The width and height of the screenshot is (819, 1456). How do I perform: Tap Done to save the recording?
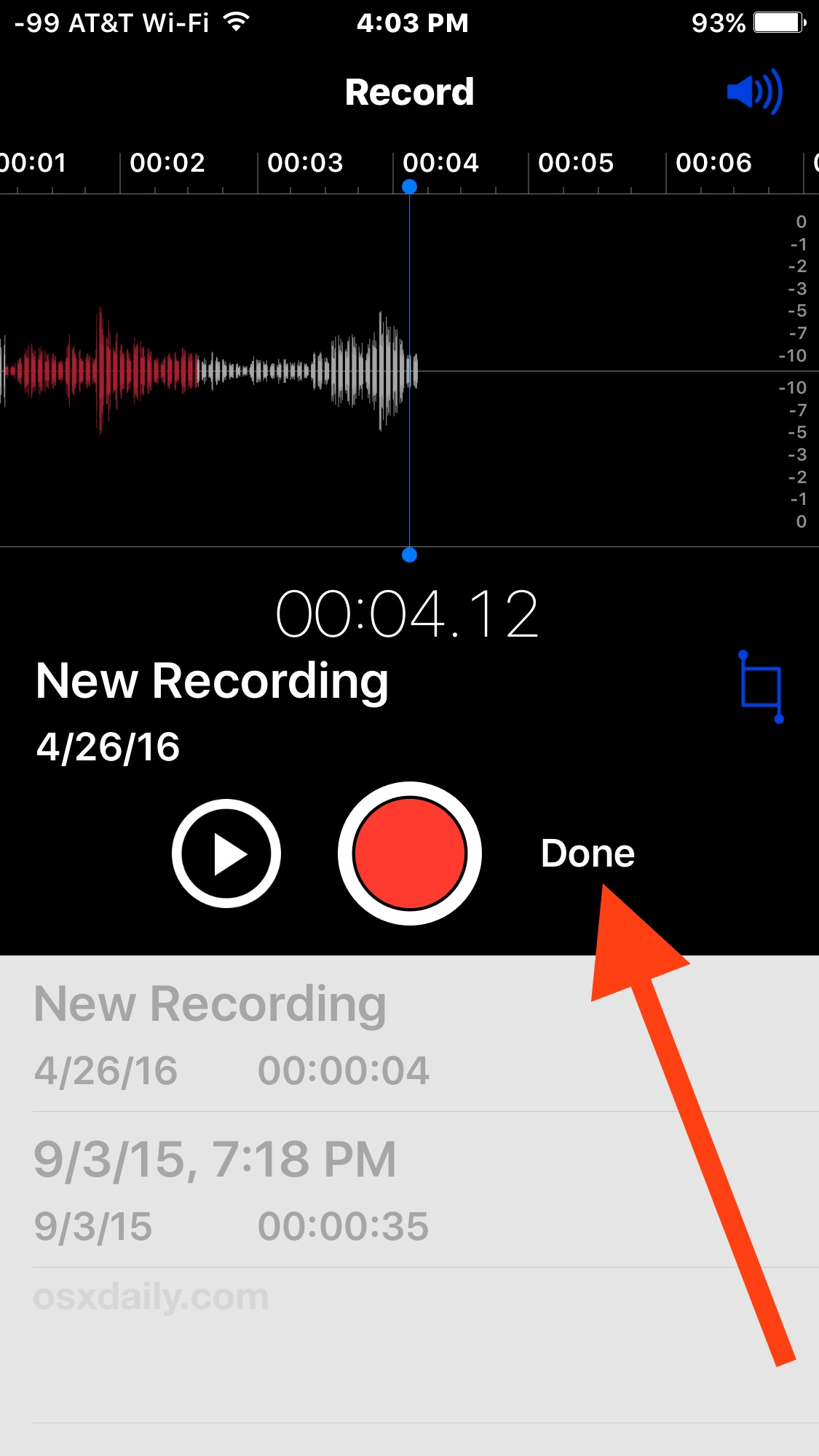(588, 853)
